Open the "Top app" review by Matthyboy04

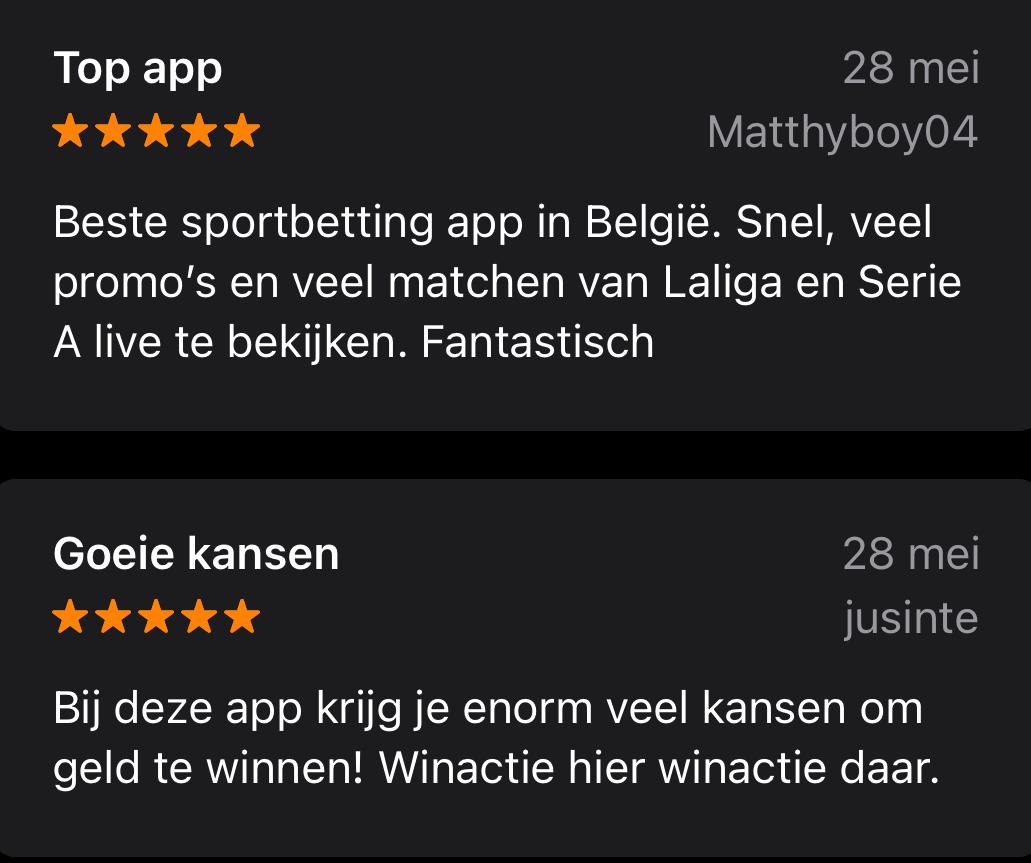coord(516,214)
